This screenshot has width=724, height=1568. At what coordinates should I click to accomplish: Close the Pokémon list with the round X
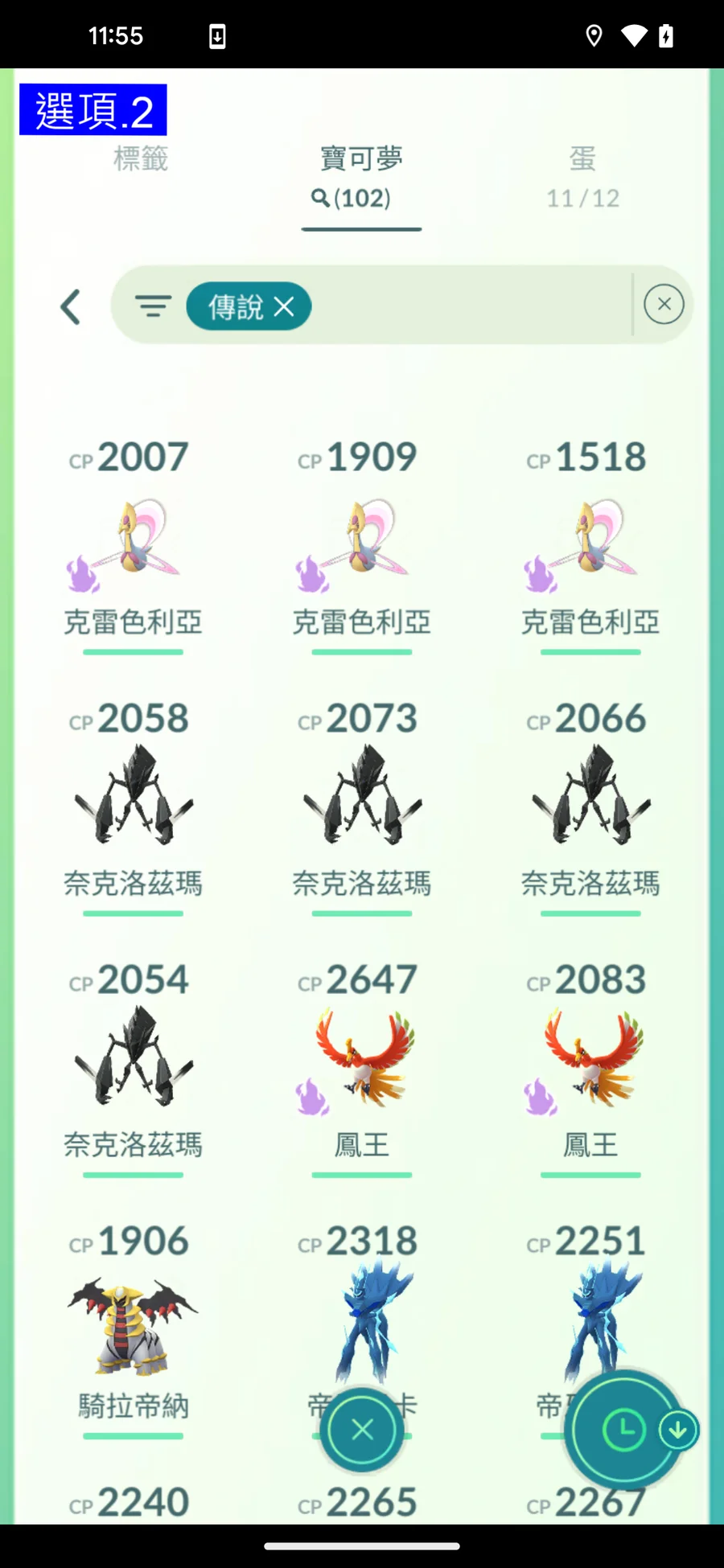(x=362, y=1430)
